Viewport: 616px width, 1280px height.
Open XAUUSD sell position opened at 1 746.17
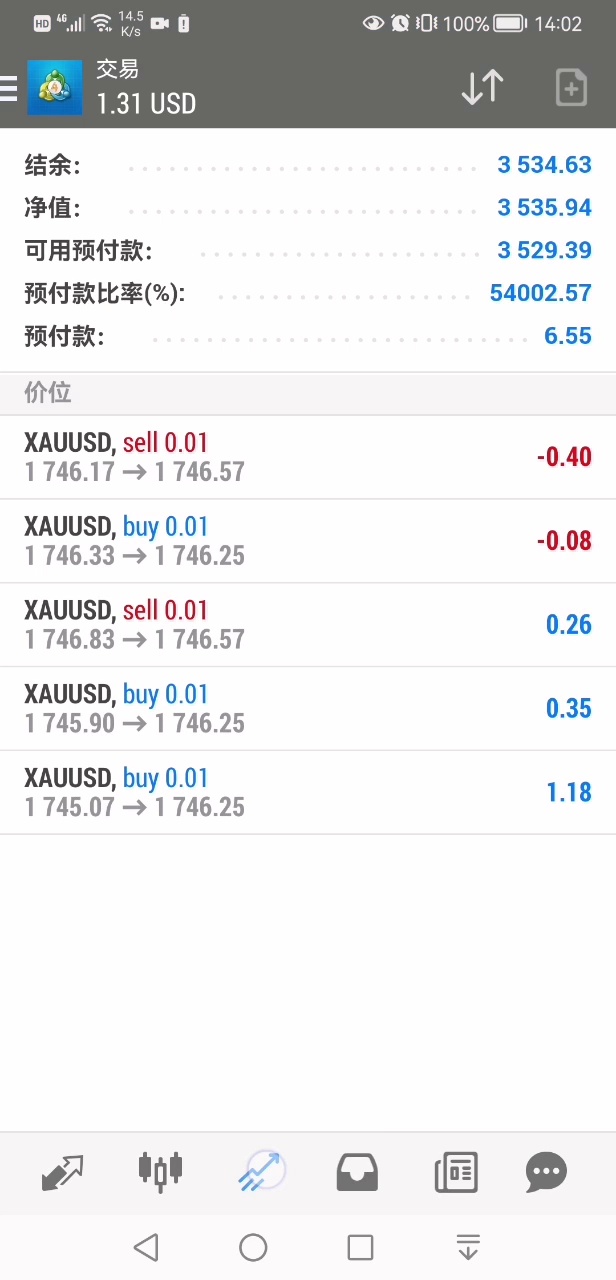coord(308,457)
